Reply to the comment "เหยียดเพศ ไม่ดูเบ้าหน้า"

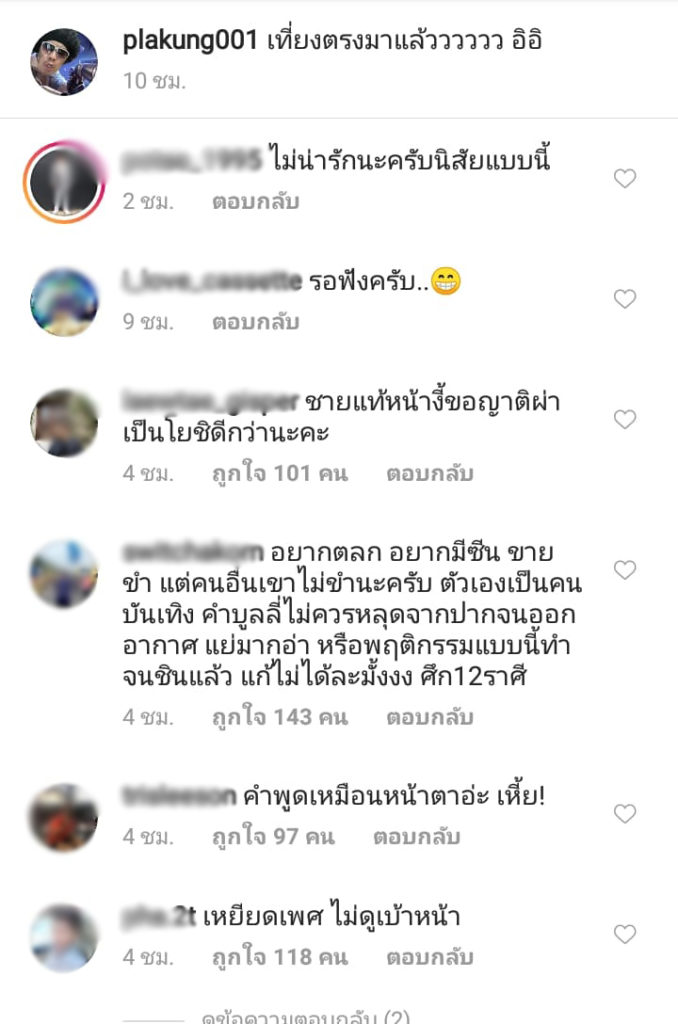pyautogui.click(x=429, y=957)
